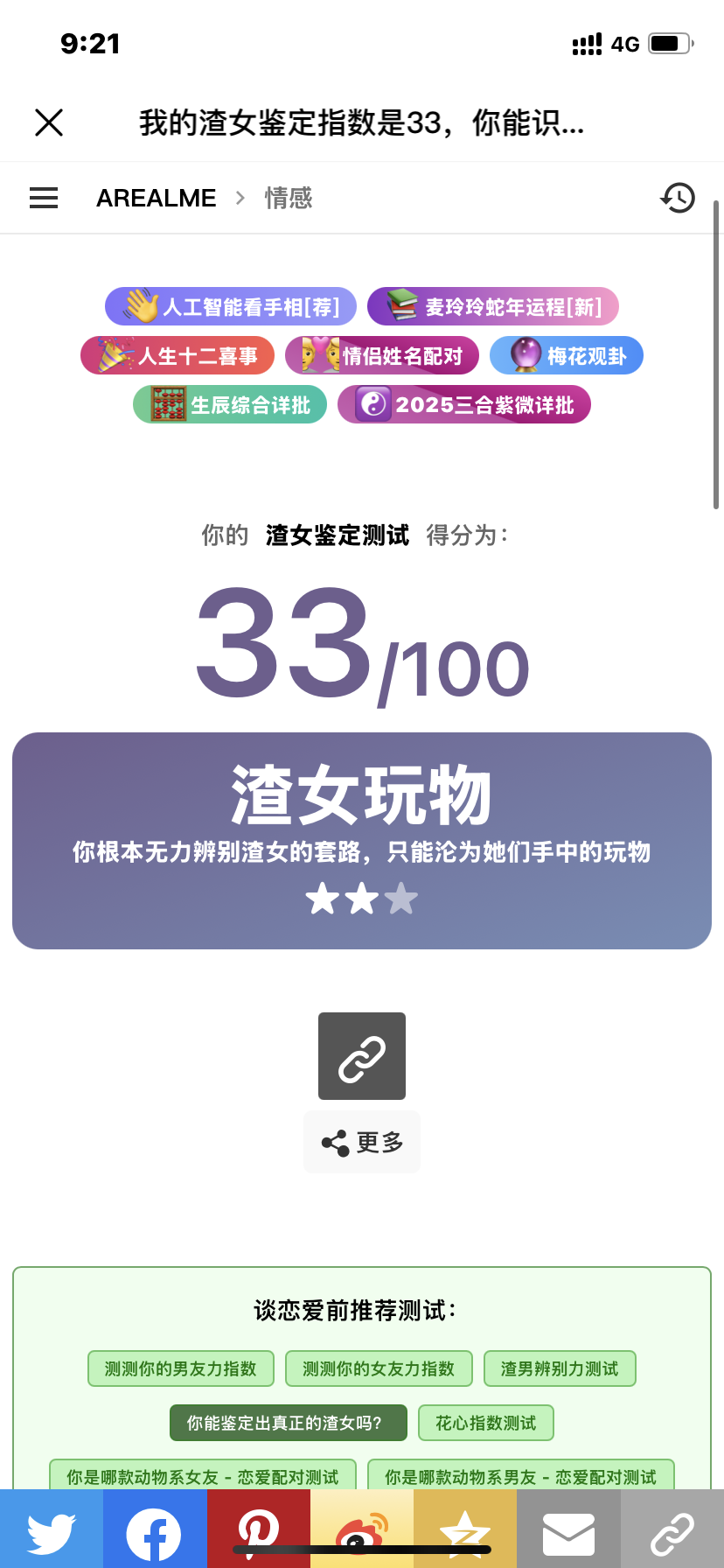
Task: Open 生辰综合详批 chip
Action: pos(230,404)
